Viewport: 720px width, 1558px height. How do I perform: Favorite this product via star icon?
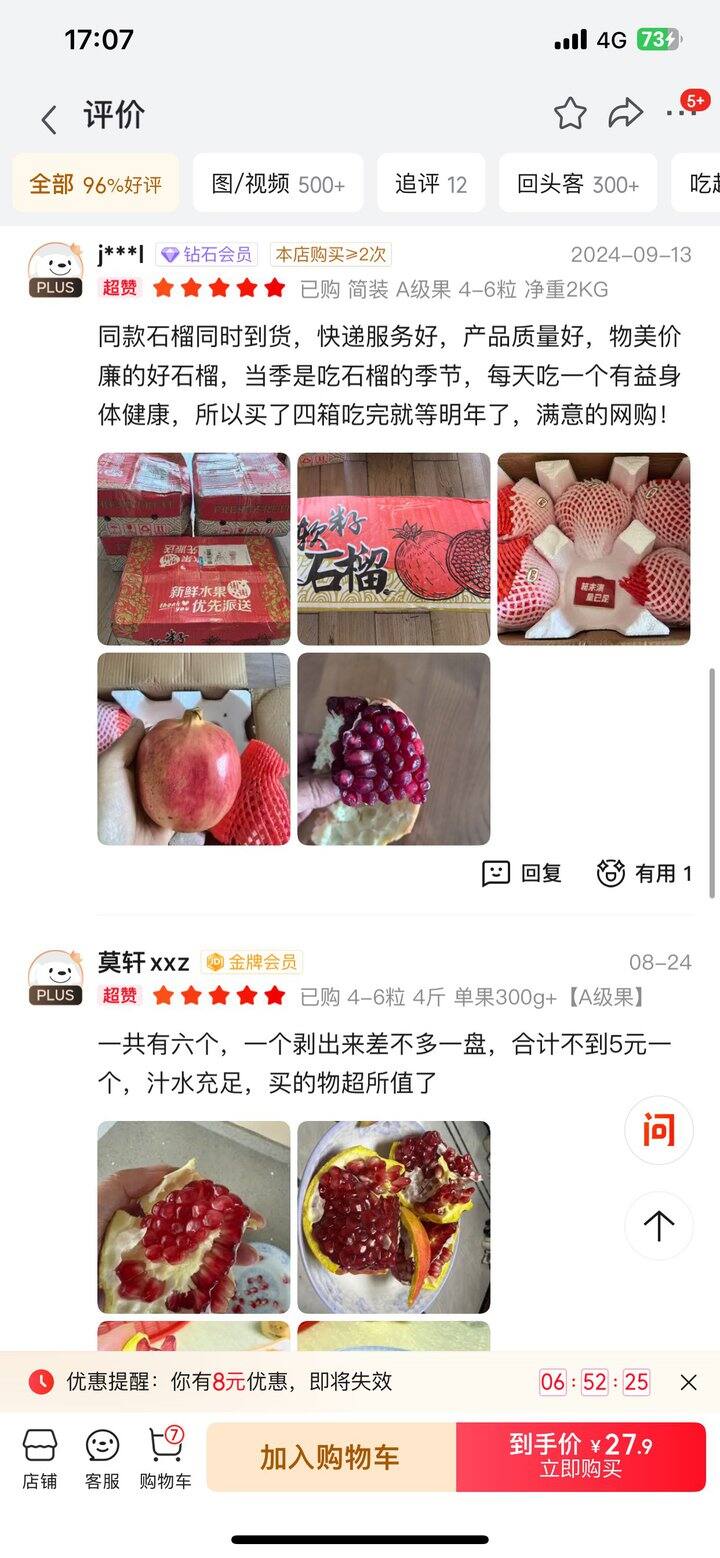coord(570,114)
